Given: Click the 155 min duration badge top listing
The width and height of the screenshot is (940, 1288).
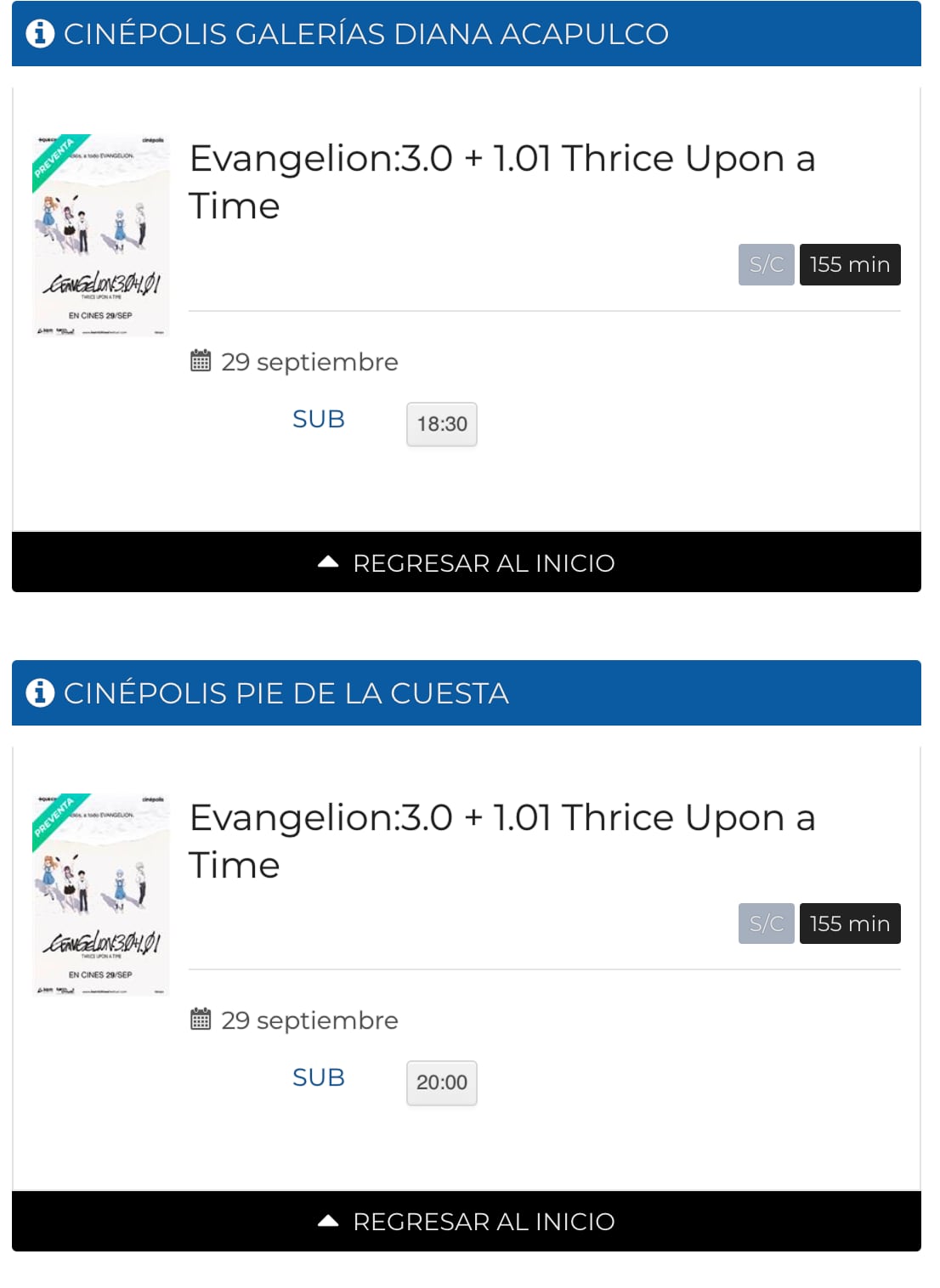Looking at the screenshot, I should [x=849, y=264].
